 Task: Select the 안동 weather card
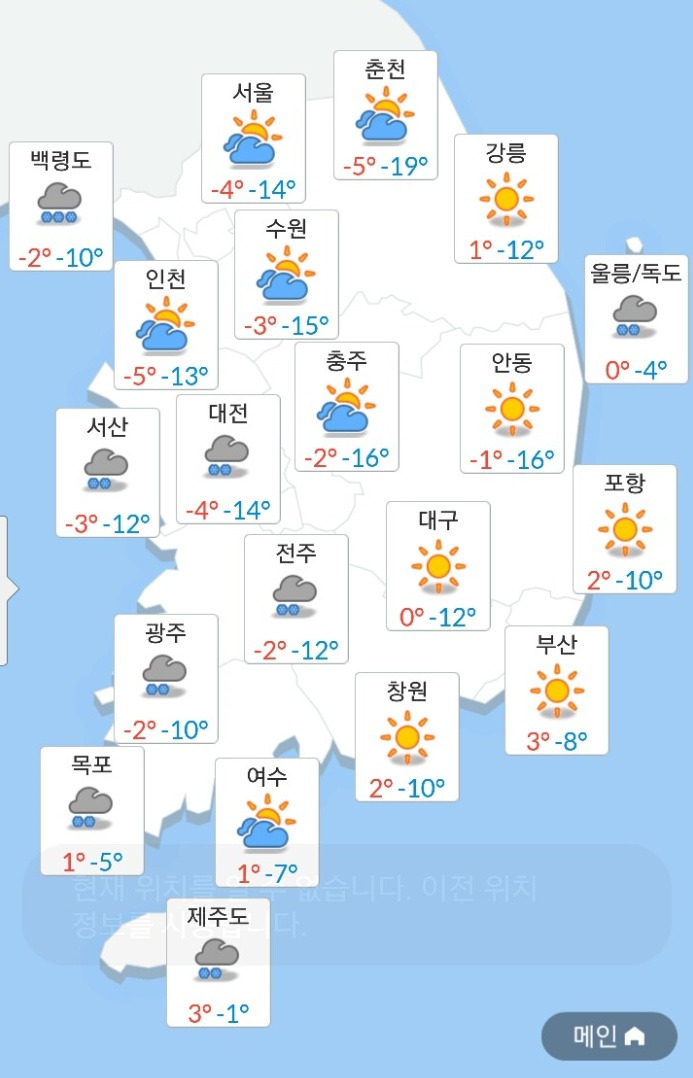click(x=512, y=408)
